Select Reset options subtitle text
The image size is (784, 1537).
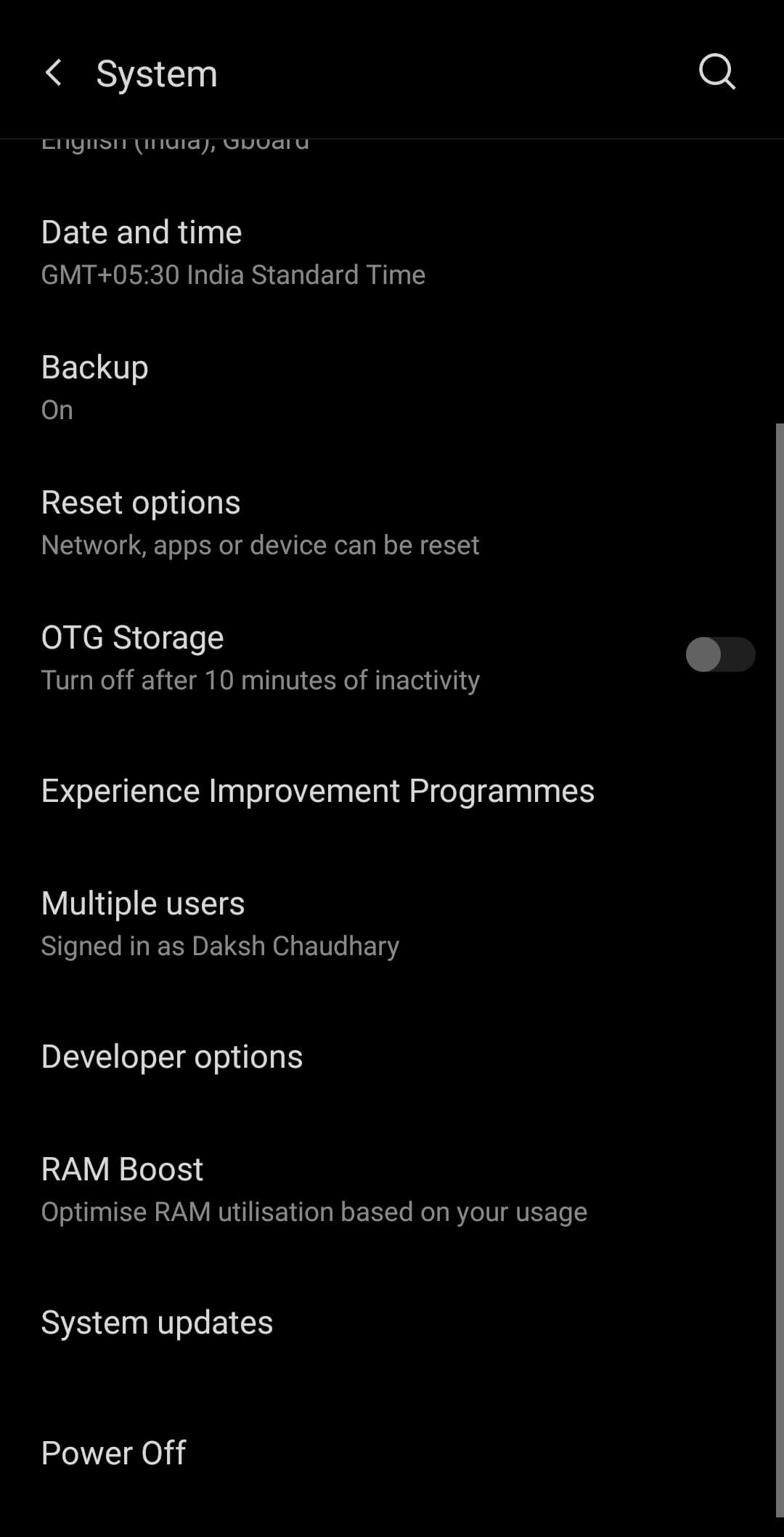pyautogui.click(x=260, y=544)
